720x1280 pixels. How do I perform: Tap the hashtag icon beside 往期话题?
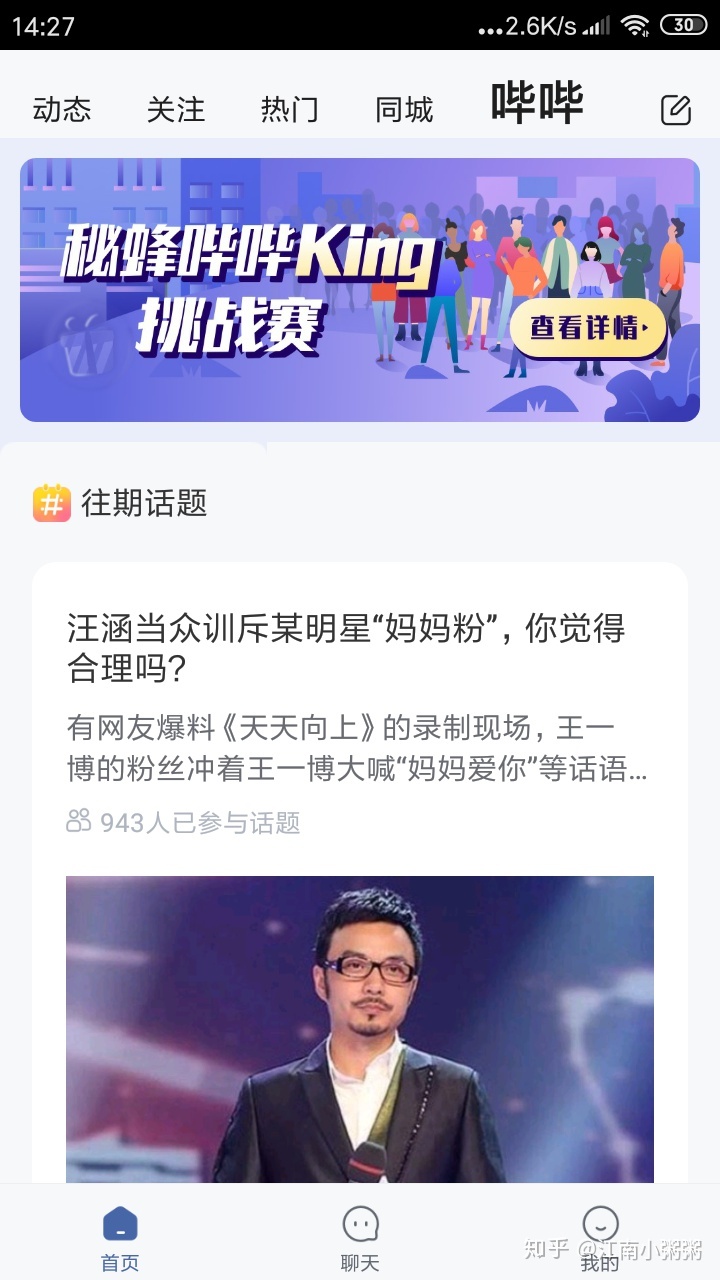[50, 505]
